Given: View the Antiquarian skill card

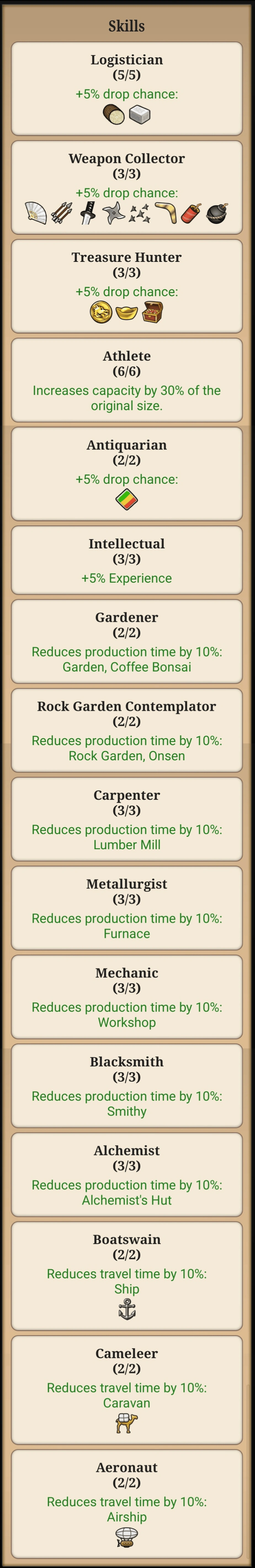Looking at the screenshot, I should 127,473.
